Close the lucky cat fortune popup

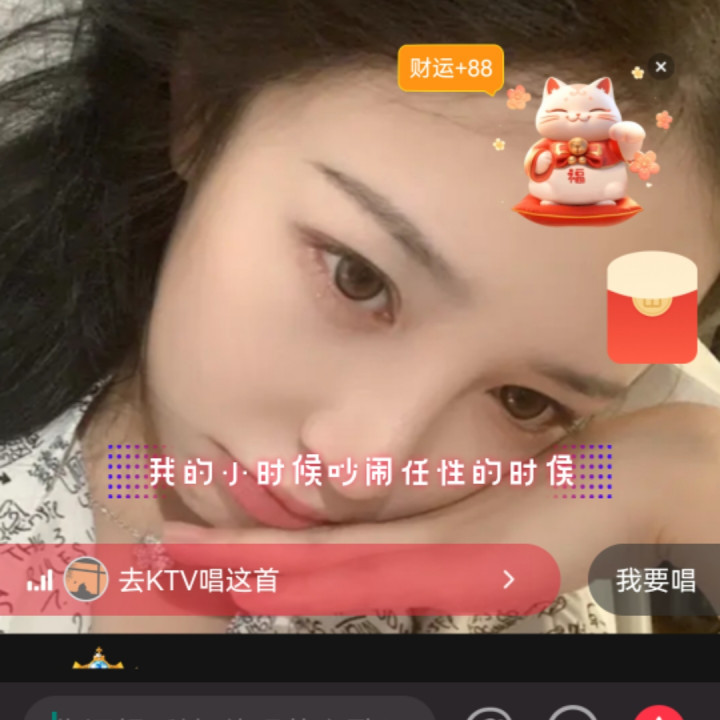click(660, 67)
